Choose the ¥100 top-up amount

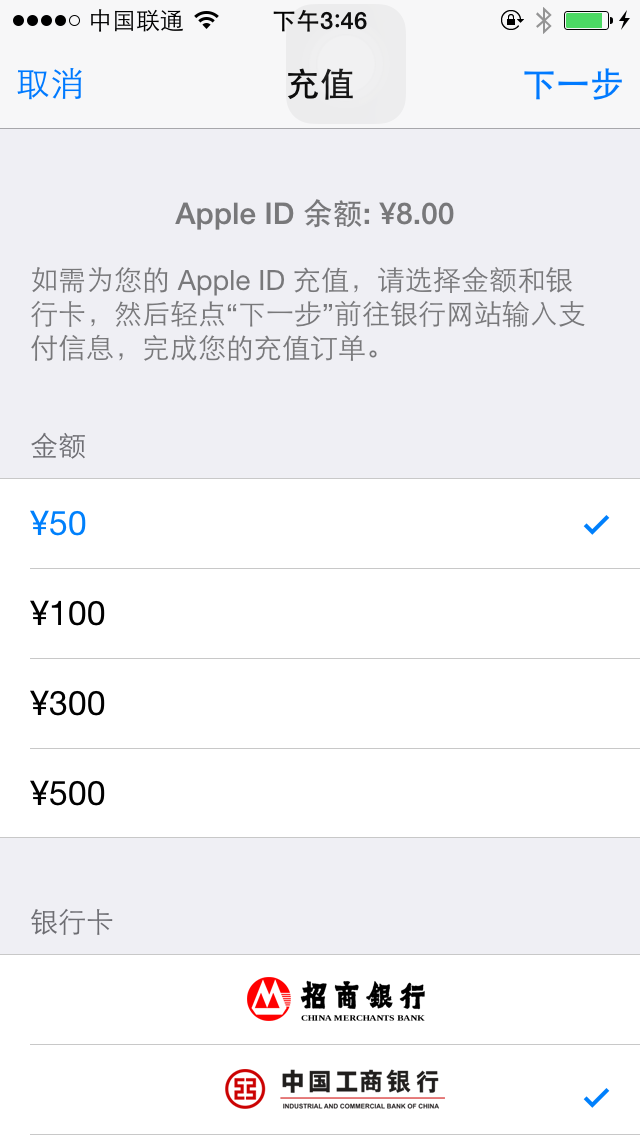(320, 614)
